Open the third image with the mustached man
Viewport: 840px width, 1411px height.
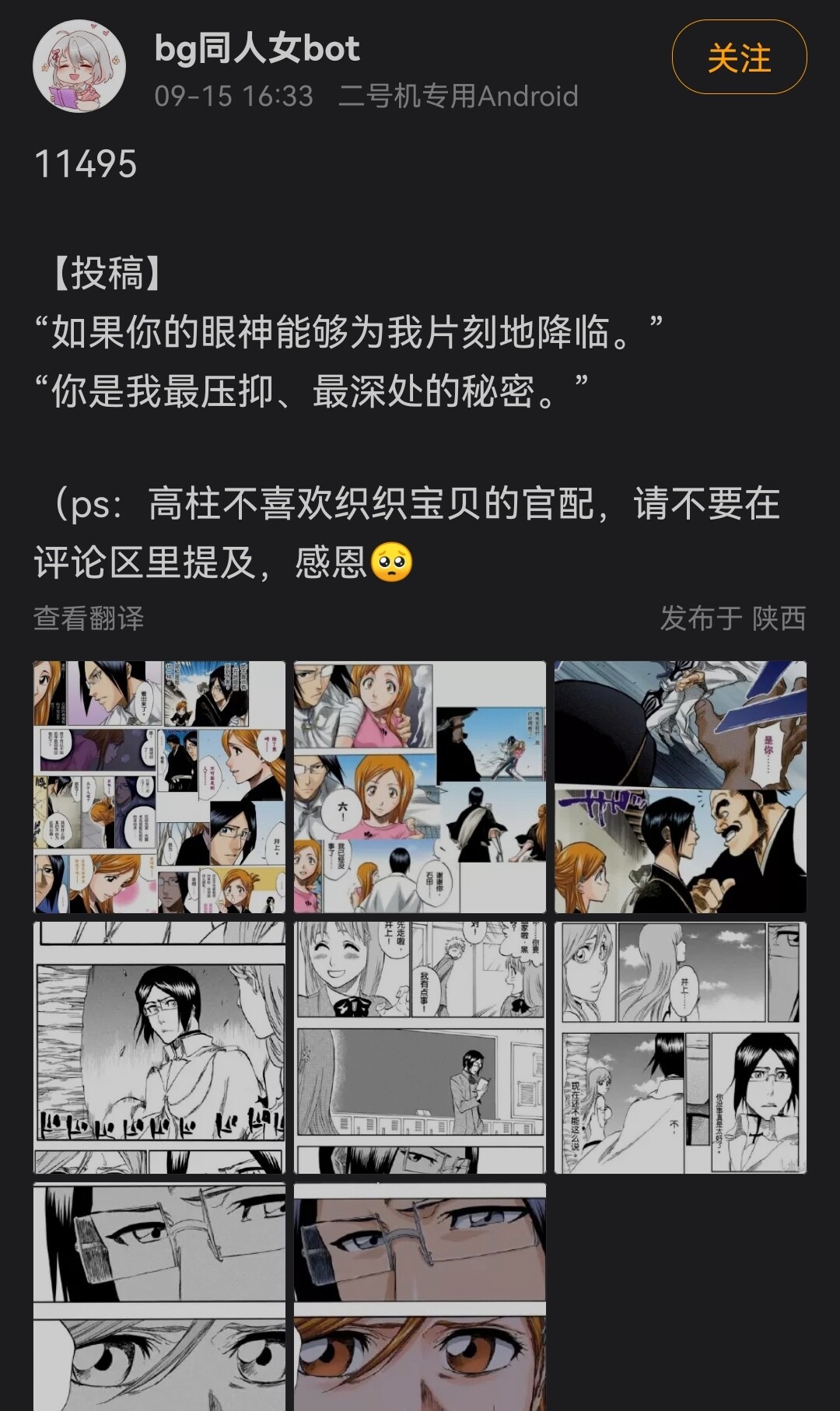(681, 786)
